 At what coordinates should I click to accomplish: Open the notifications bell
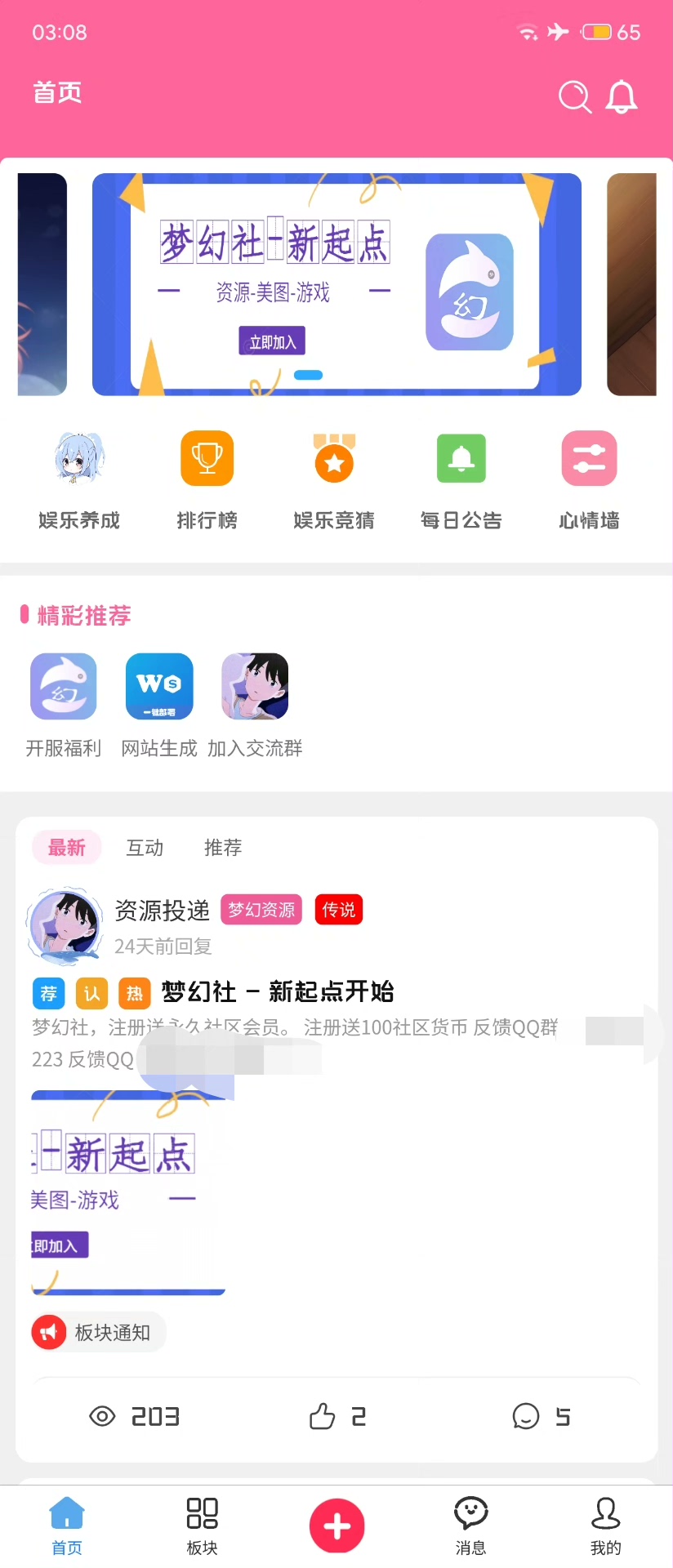(621, 97)
